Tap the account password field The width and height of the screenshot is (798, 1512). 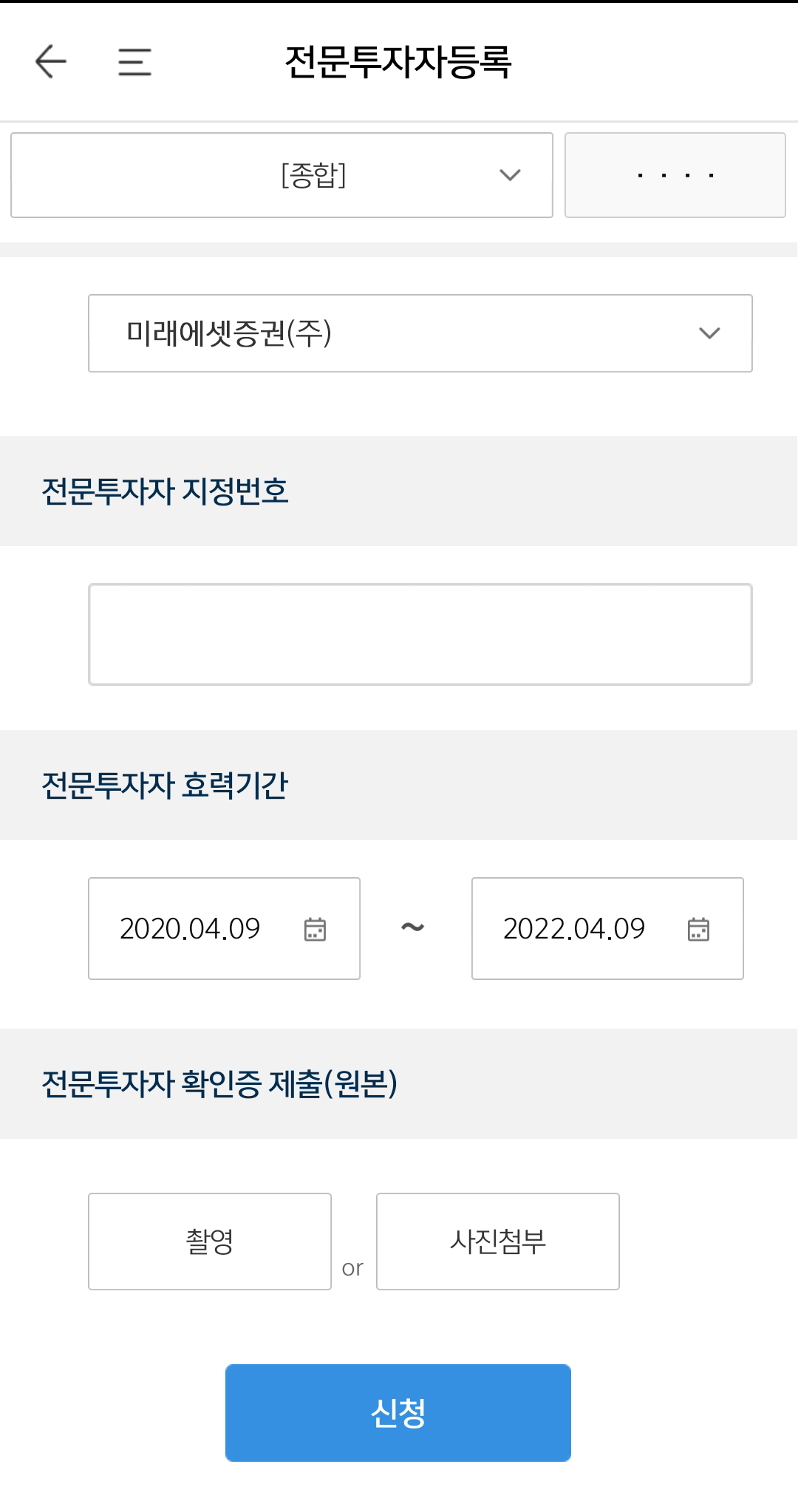[675, 175]
